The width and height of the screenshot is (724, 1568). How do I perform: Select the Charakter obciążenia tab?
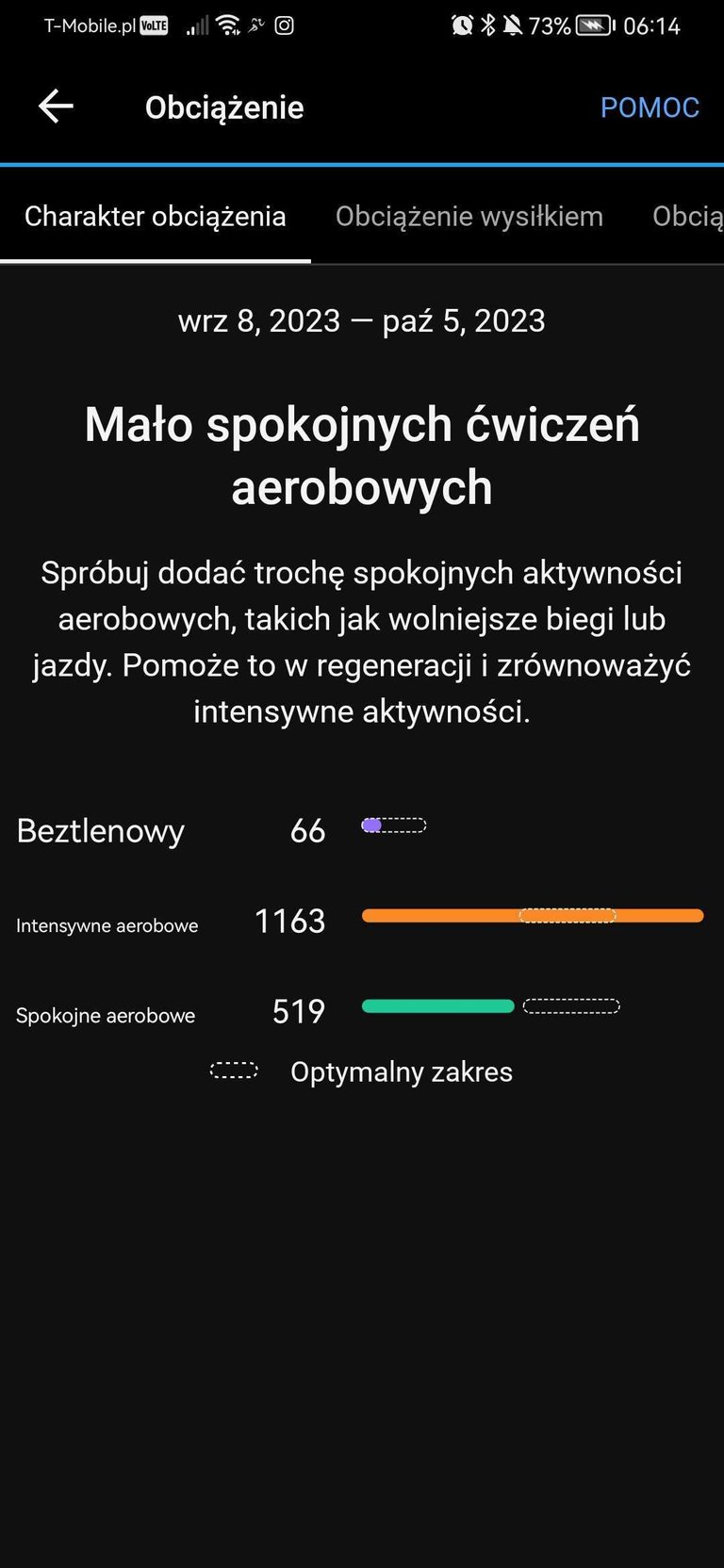[x=156, y=217]
